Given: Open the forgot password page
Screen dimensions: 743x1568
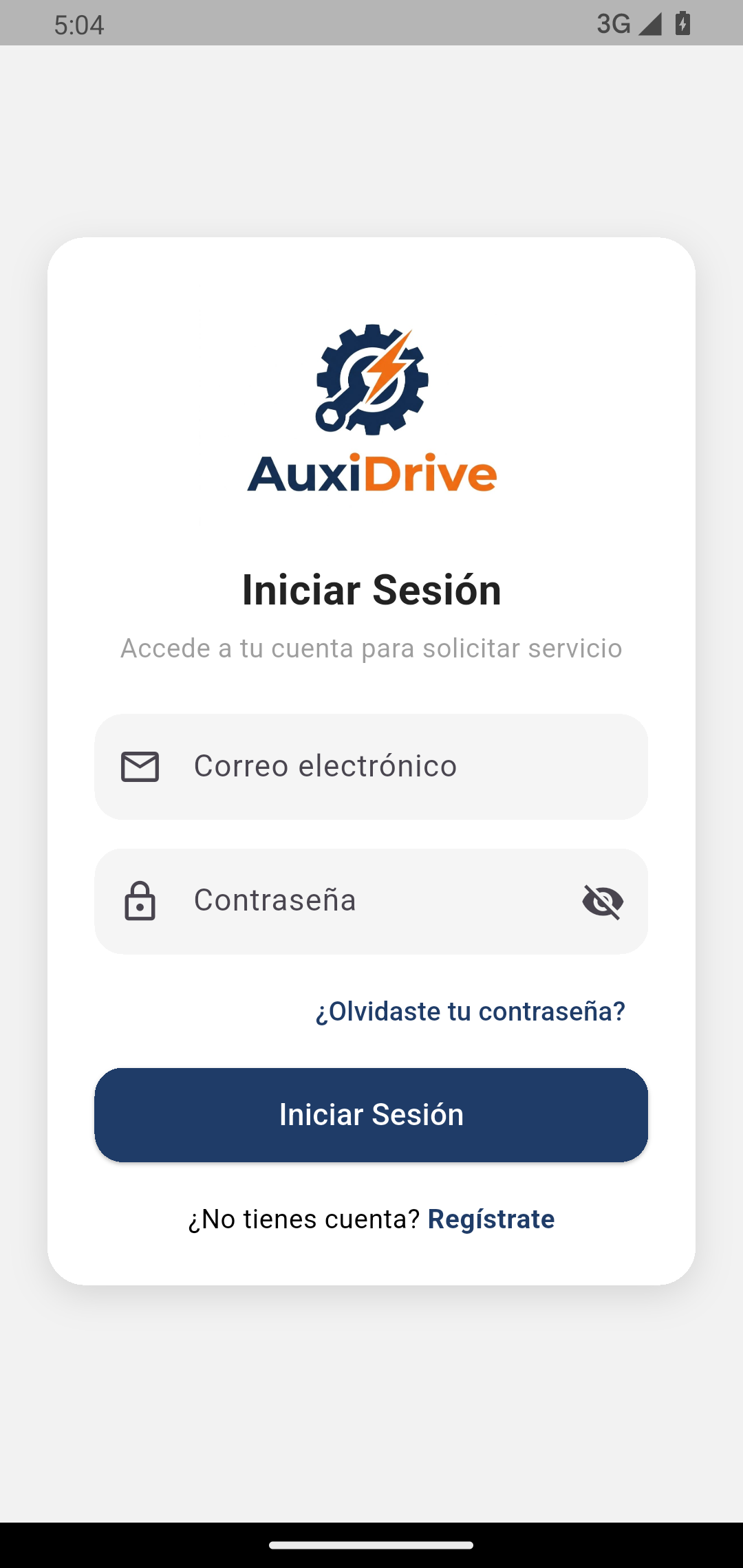Looking at the screenshot, I should tap(471, 1010).
